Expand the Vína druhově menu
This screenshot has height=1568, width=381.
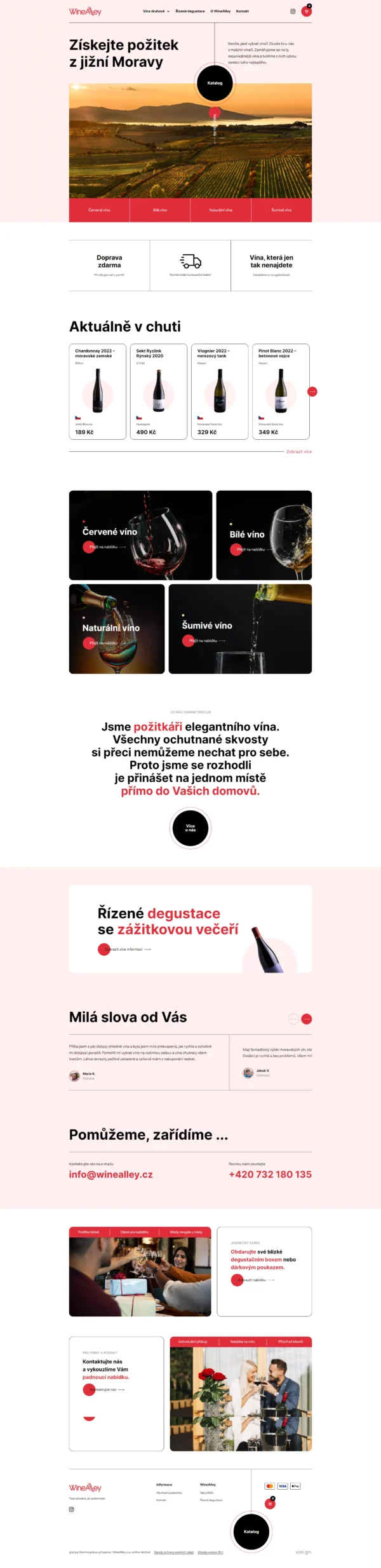pyautogui.click(x=156, y=11)
